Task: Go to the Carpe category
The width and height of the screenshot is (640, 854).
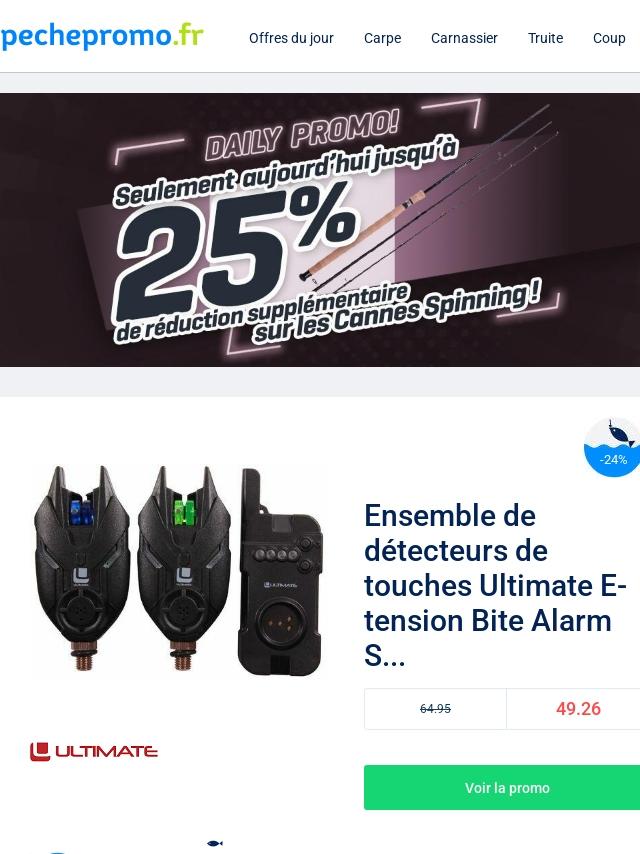Action: (382, 38)
